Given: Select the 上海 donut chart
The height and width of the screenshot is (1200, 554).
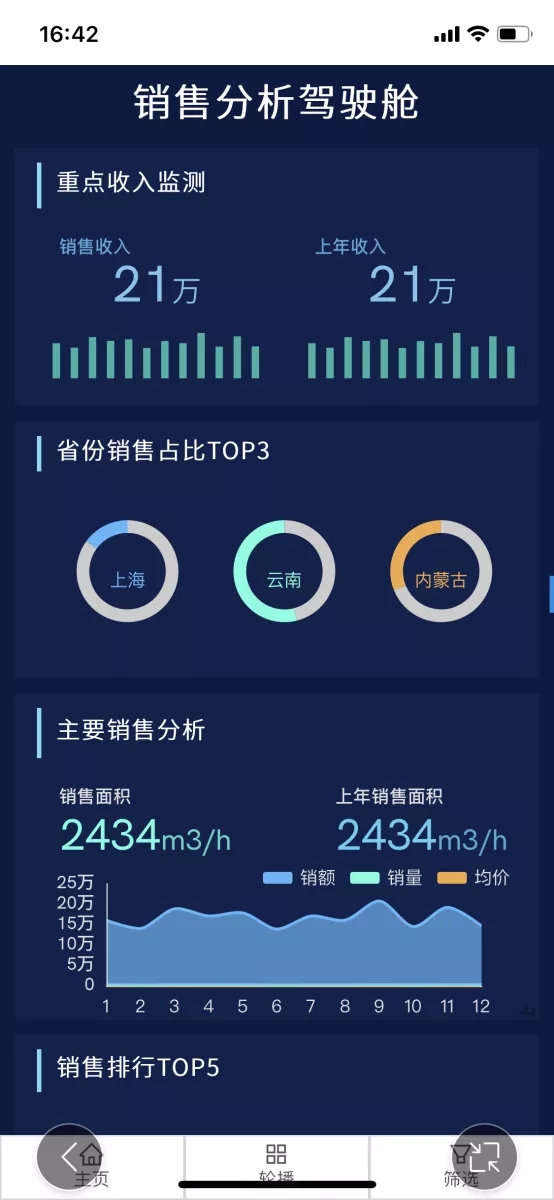Looking at the screenshot, I should (x=127, y=571).
